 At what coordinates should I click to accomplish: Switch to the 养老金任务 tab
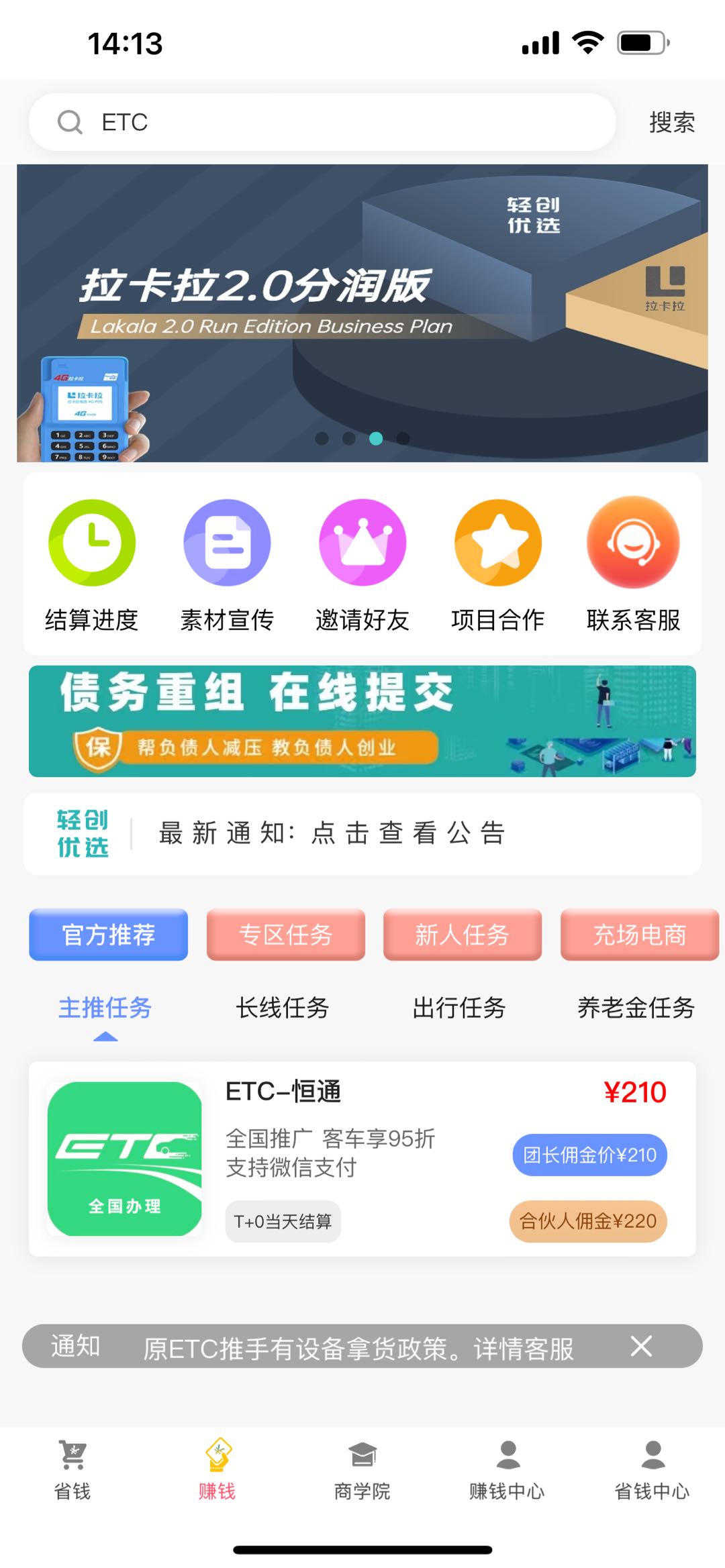tap(635, 1008)
